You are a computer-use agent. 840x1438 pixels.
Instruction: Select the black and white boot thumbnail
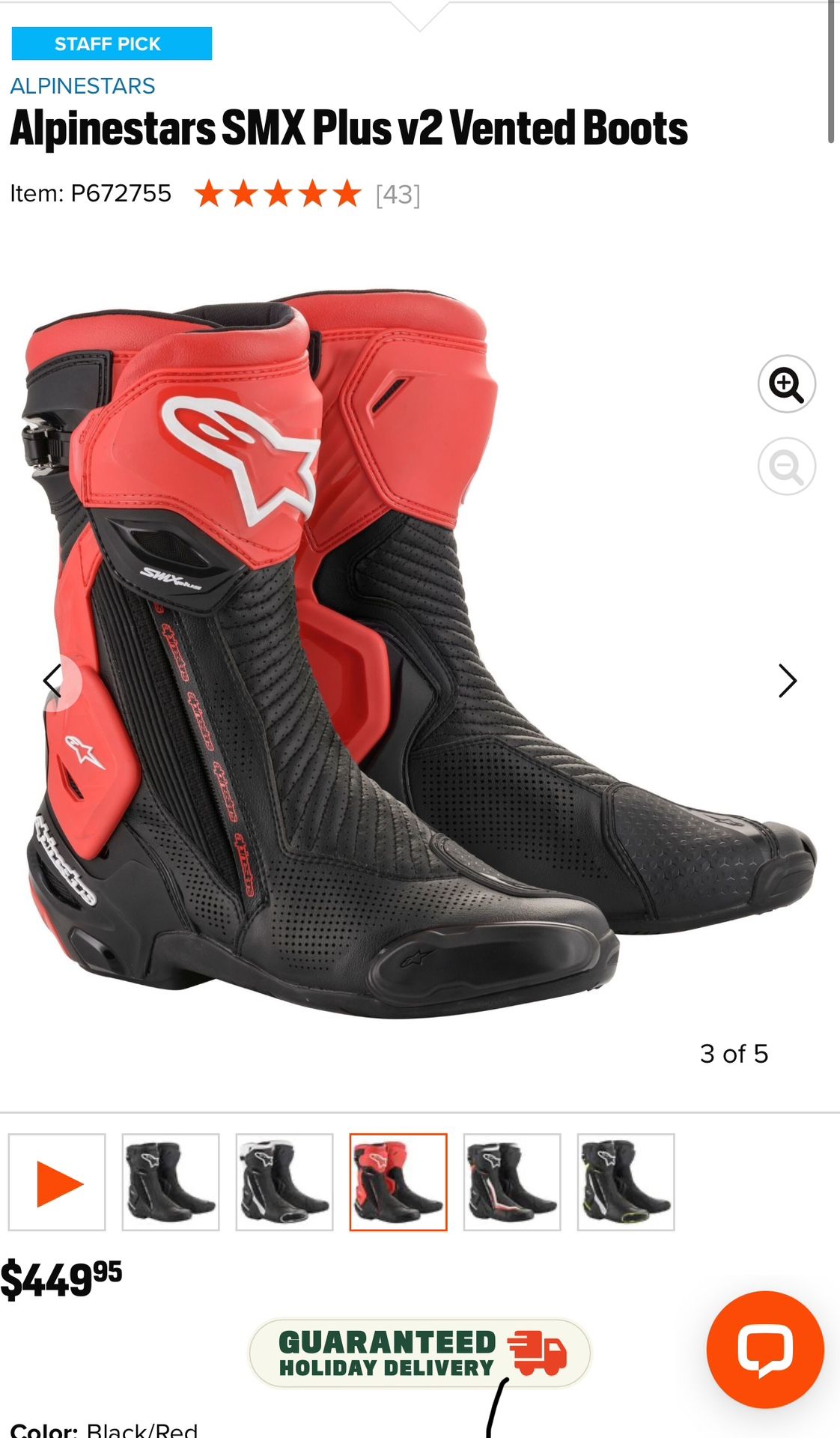point(284,1182)
